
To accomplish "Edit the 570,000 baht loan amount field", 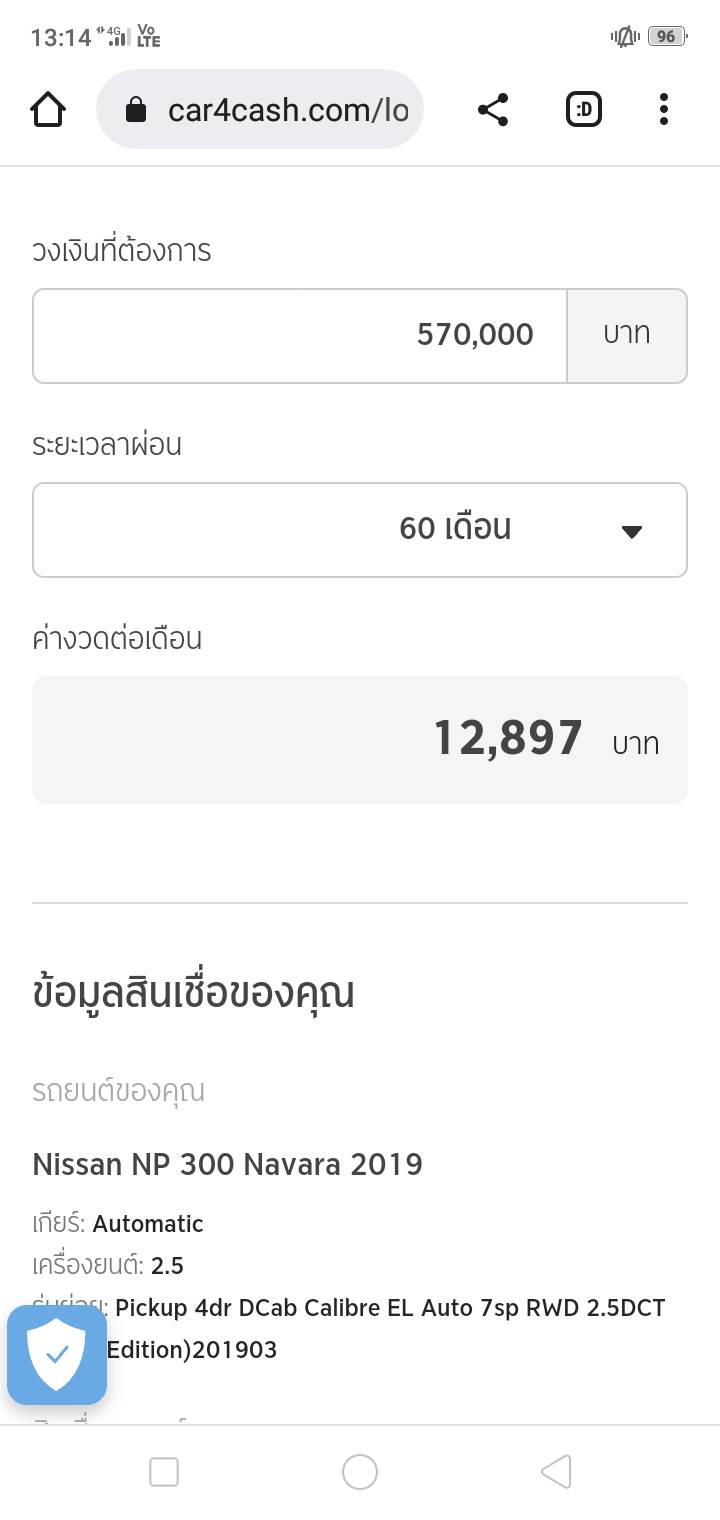I will pos(300,336).
